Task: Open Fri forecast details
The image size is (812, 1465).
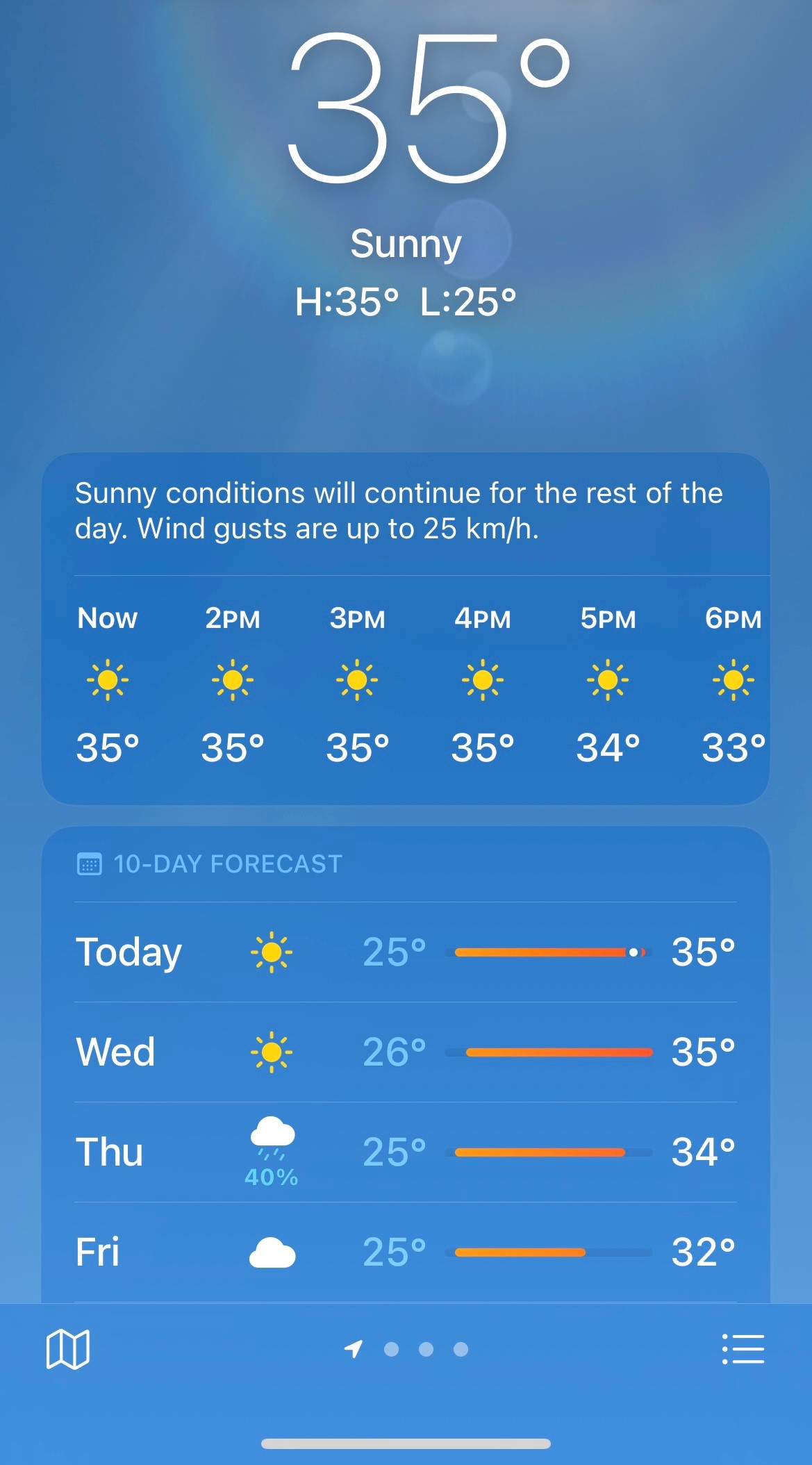Action: pyautogui.click(x=406, y=1252)
